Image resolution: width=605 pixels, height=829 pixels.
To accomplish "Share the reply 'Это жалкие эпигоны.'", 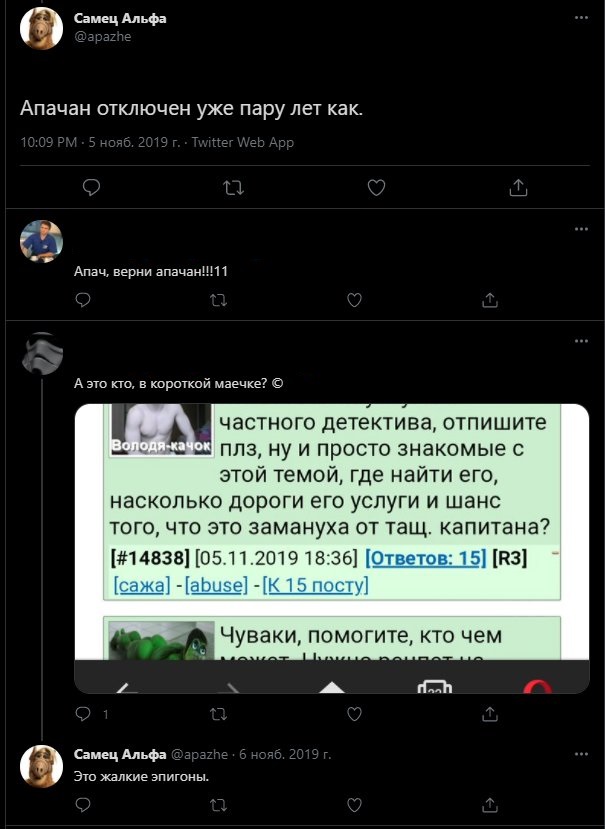I will tap(490, 803).
